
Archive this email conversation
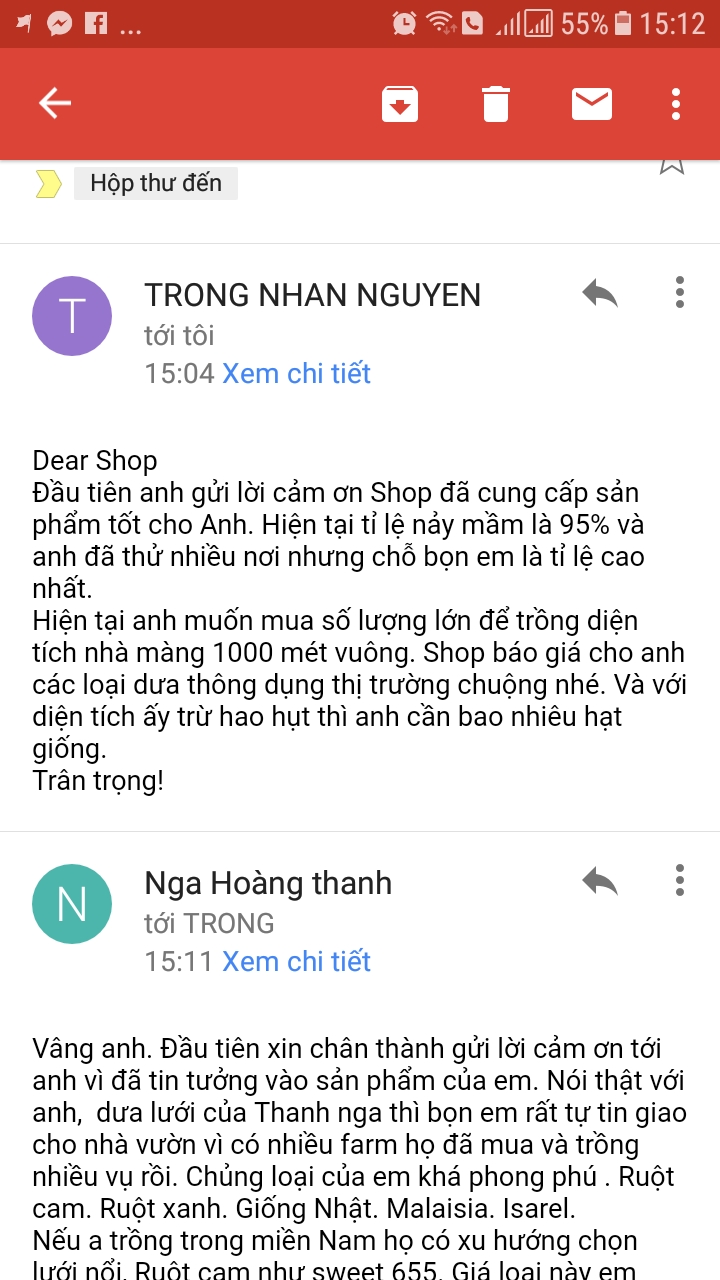400,104
